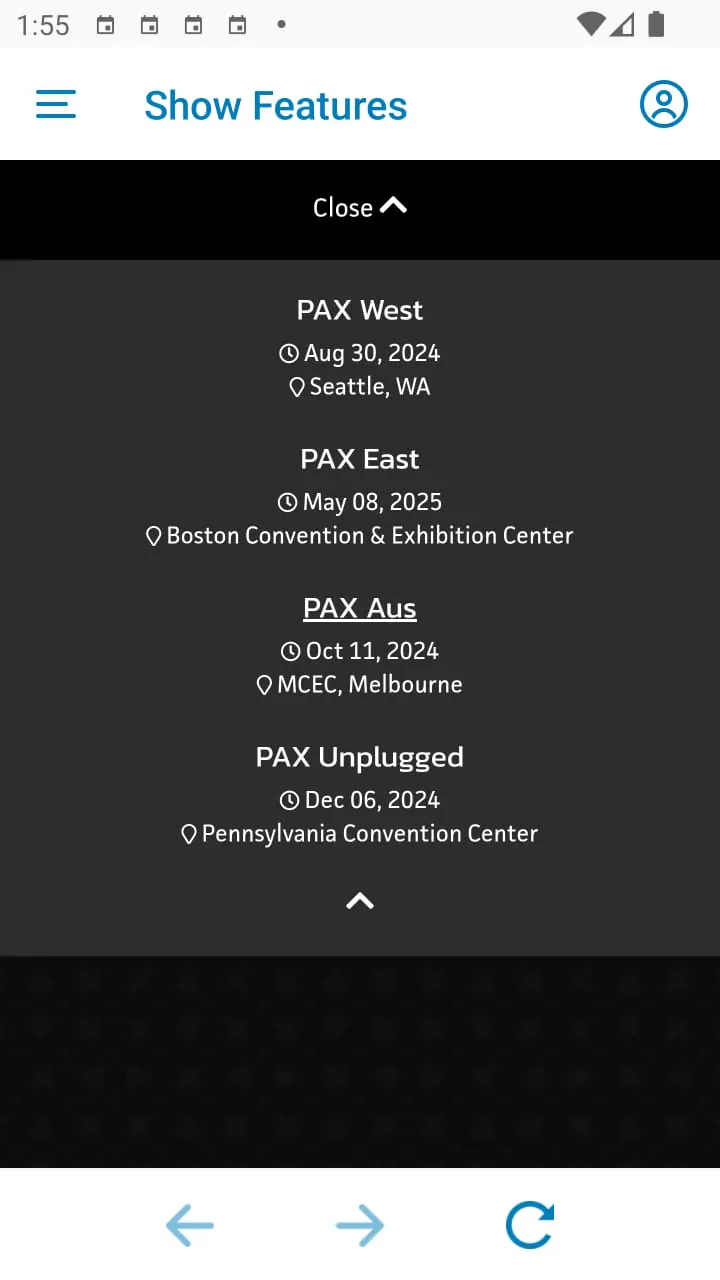
Task: Collapse the event list with bottom chevron
Action: pyautogui.click(x=359, y=900)
